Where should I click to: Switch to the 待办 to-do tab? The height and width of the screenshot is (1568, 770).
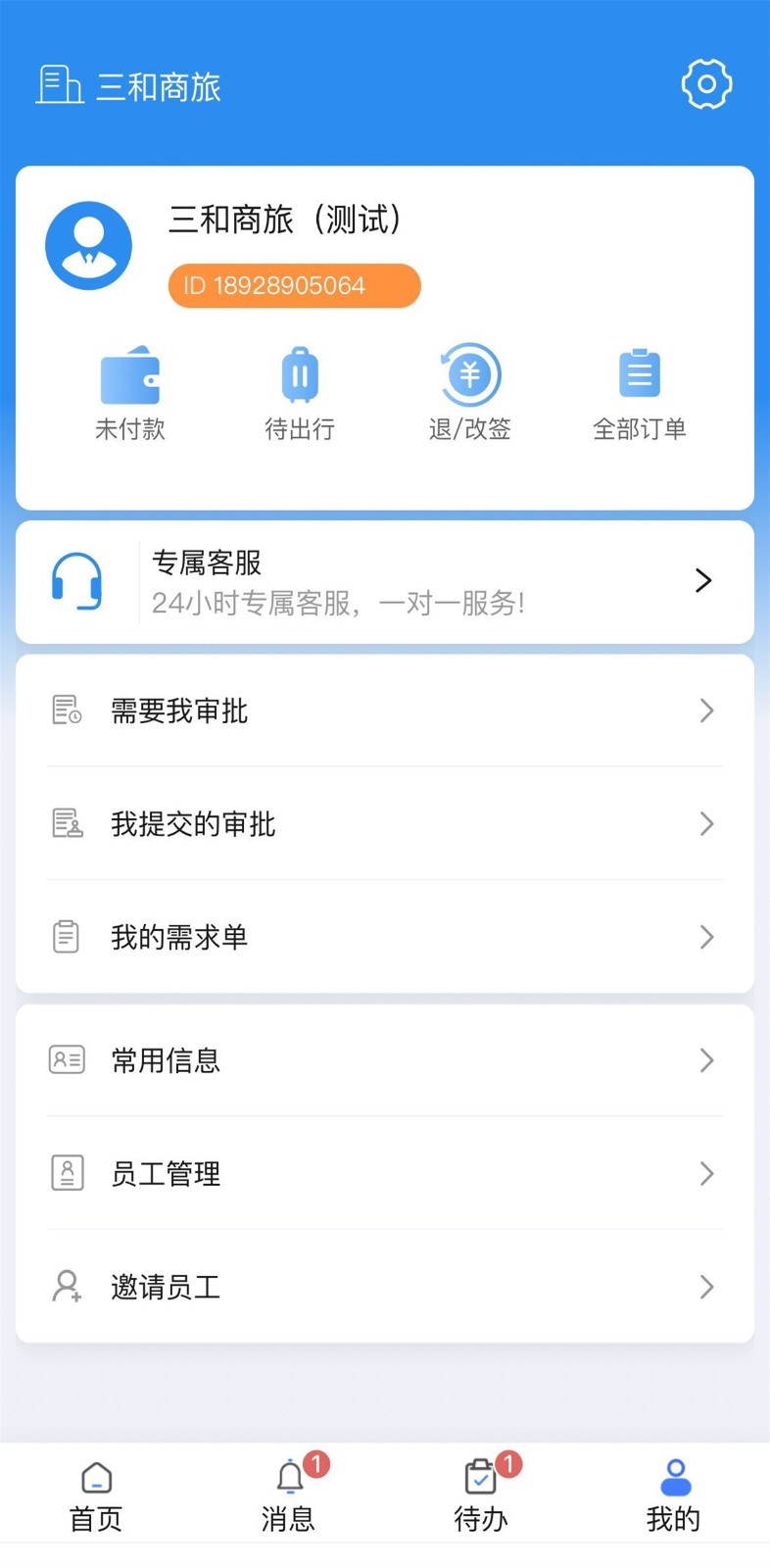pos(481,1496)
